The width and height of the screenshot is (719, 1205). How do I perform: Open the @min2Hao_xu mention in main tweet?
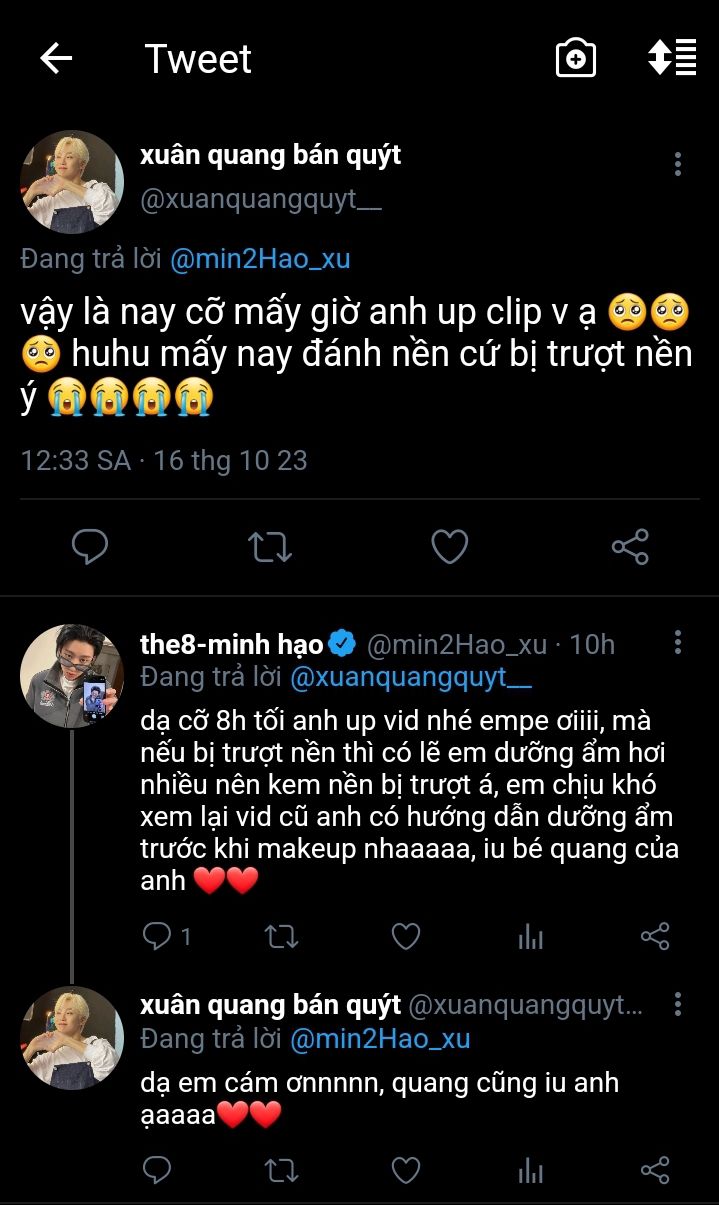coord(260,259)
